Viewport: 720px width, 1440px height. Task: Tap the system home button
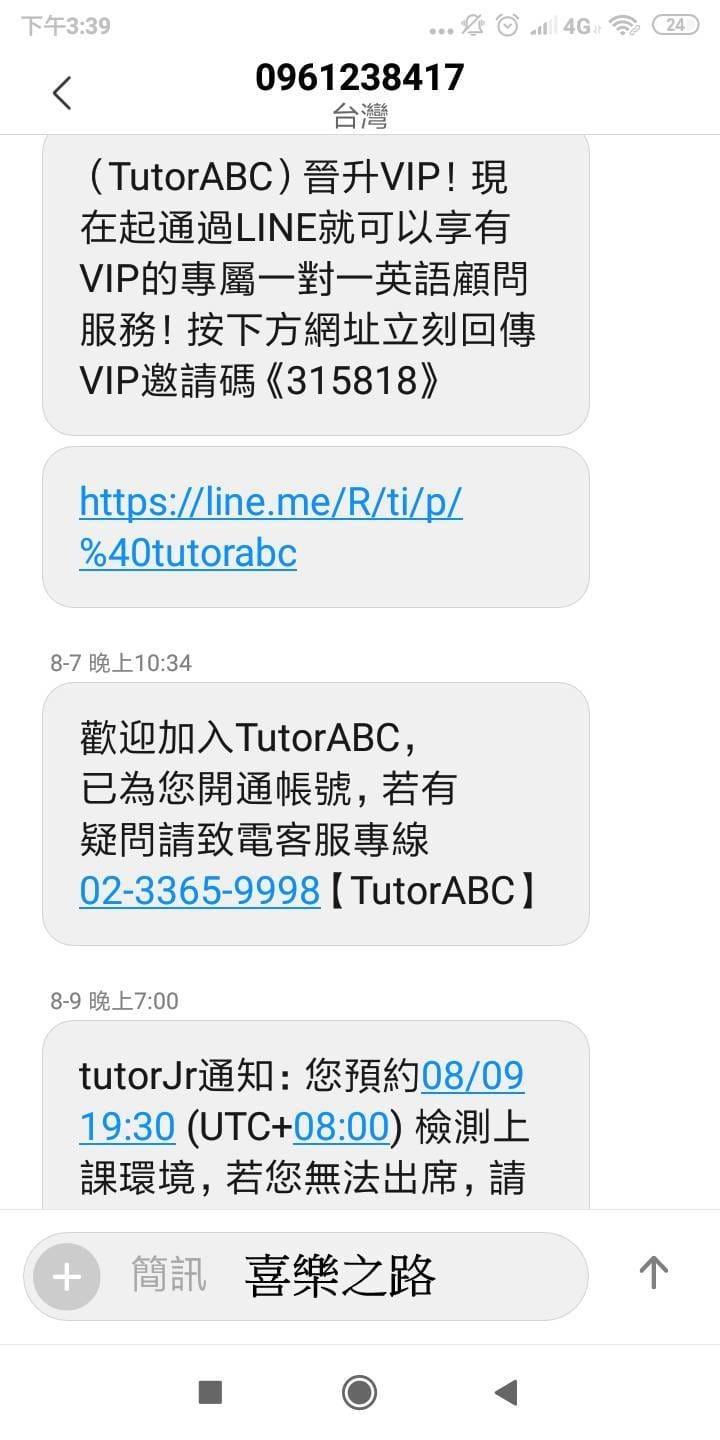click(359, 1392)
